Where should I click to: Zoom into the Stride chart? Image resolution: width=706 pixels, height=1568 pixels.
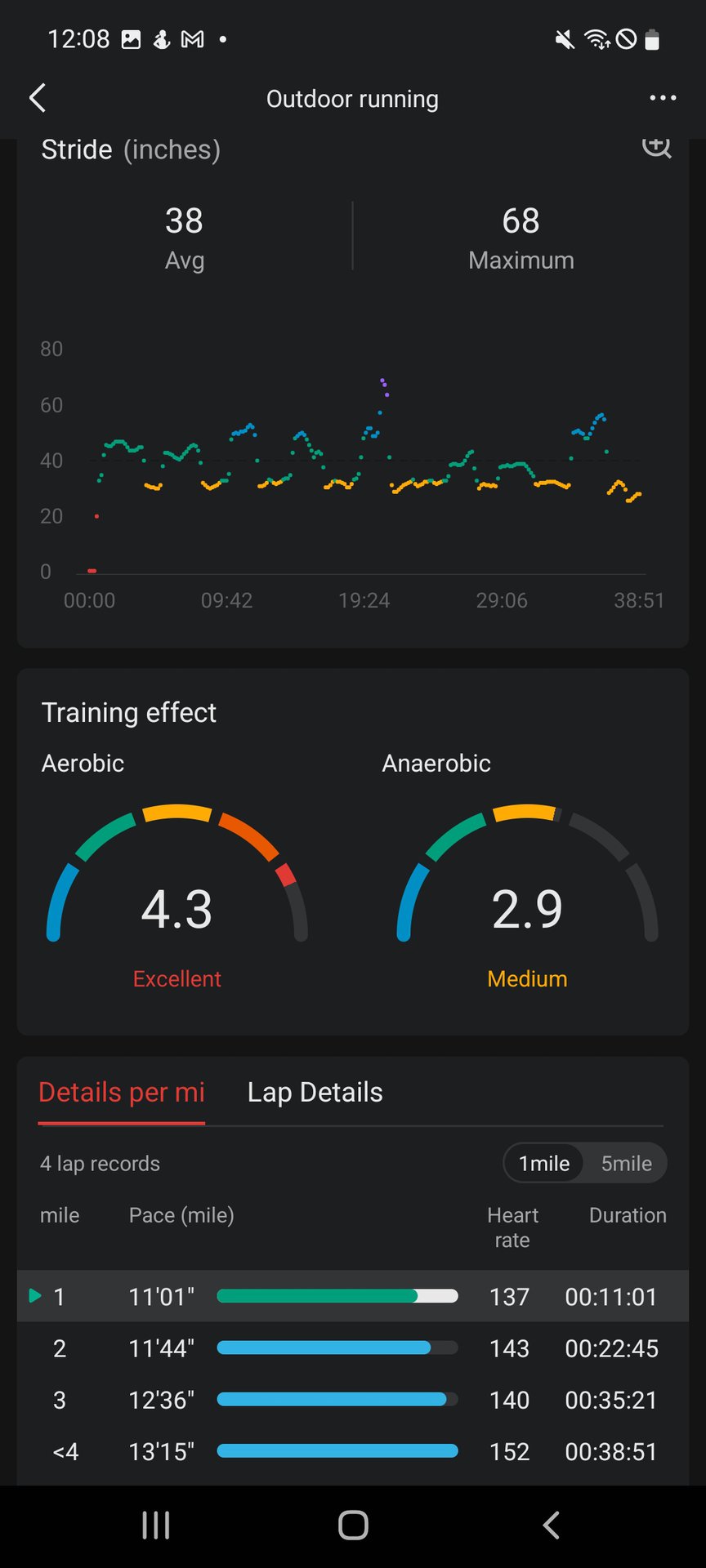point(656,147)
